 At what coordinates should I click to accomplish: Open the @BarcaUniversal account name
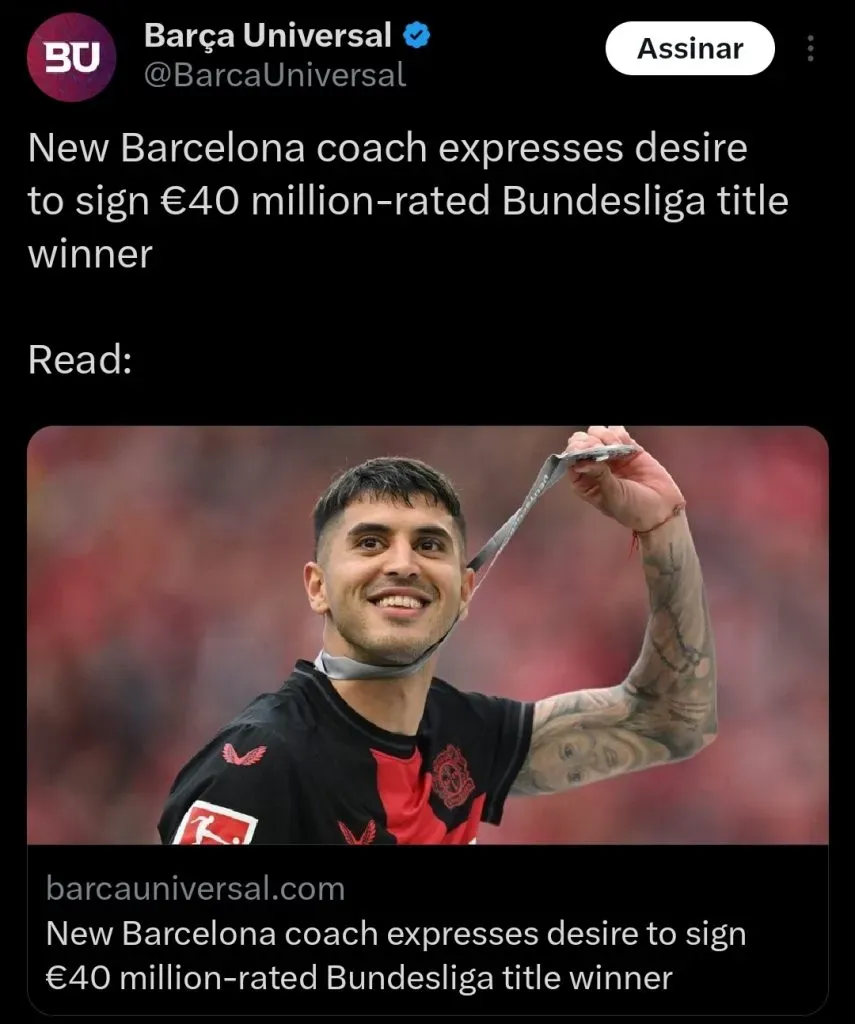[275, 75]
